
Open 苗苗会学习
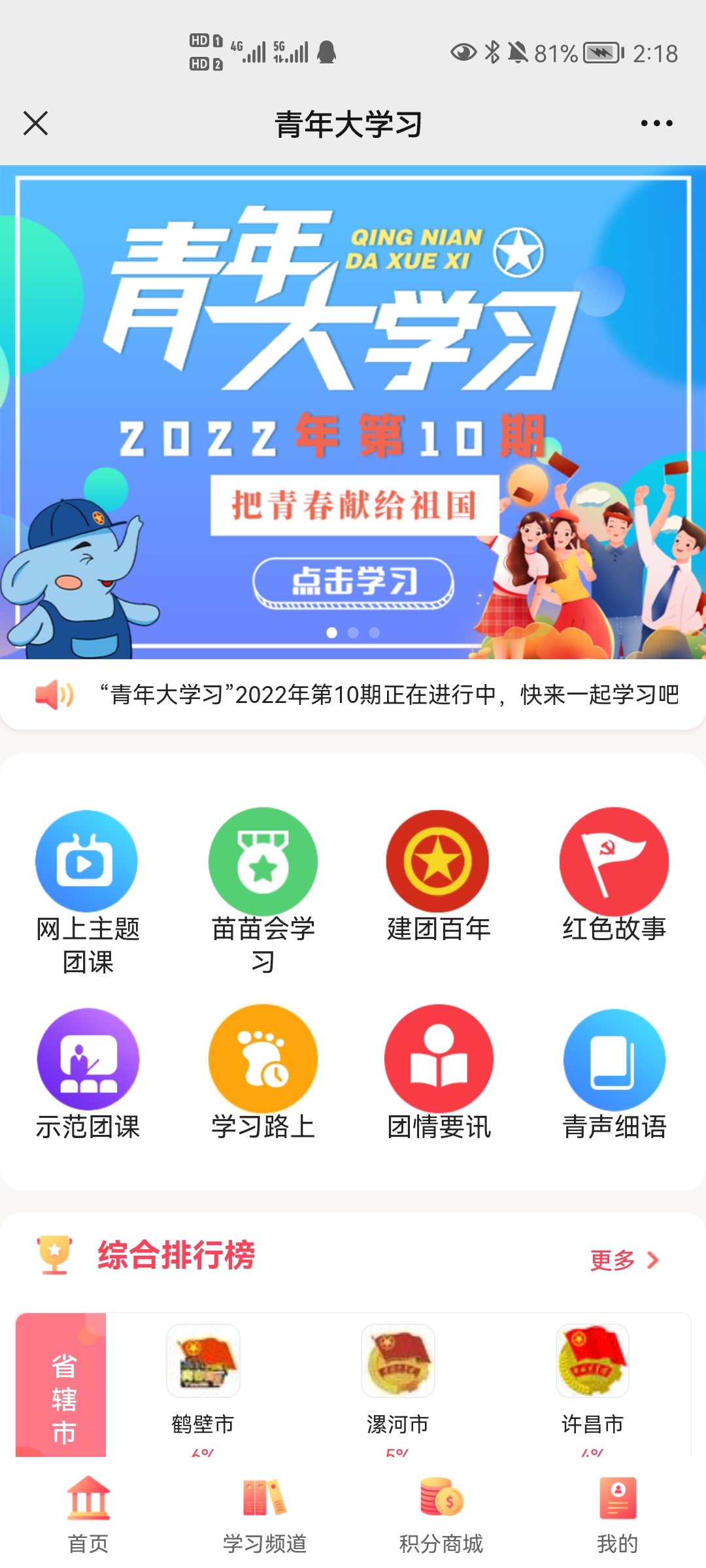click(263, 892)
